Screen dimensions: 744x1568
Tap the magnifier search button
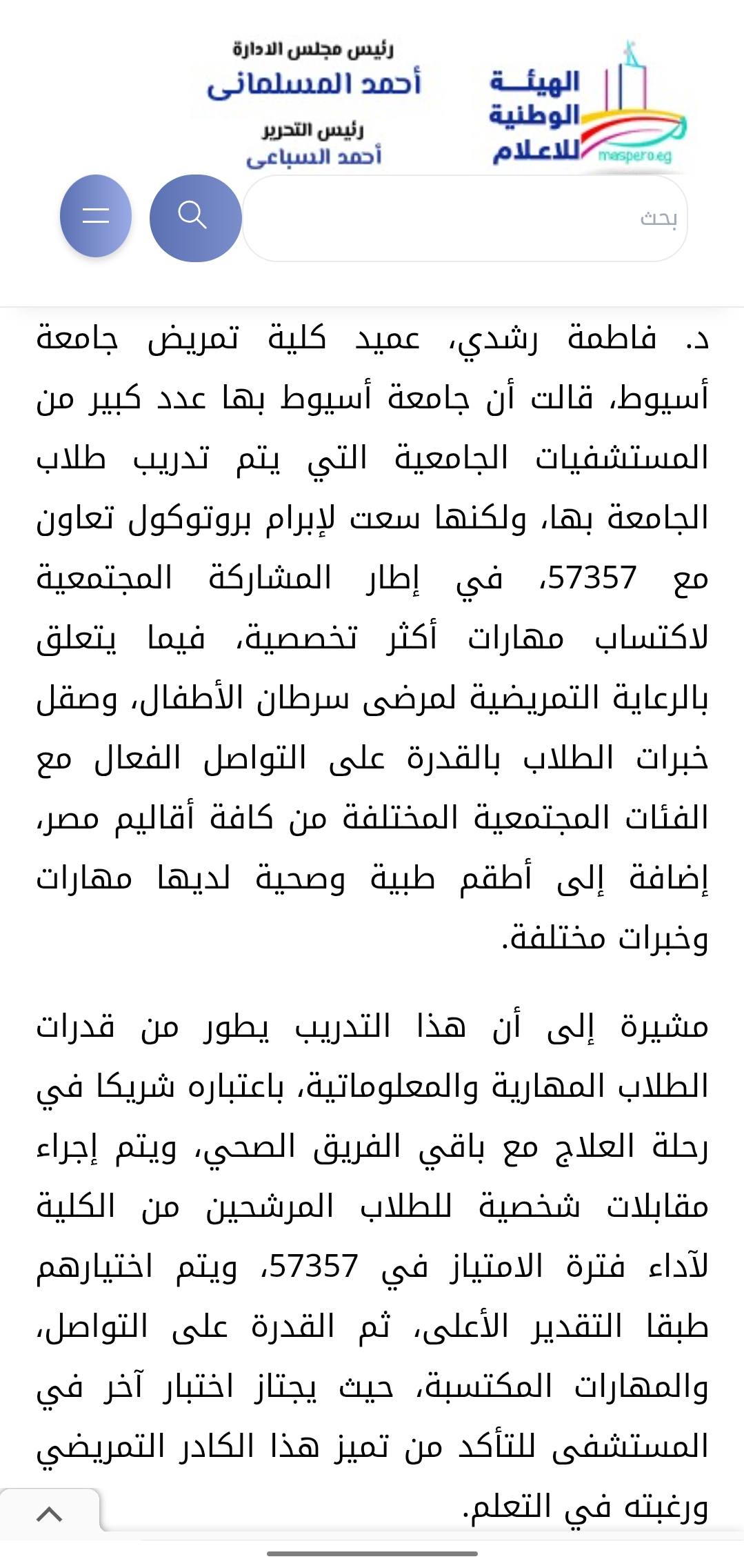pyautogui.click(x=194, y=218)
